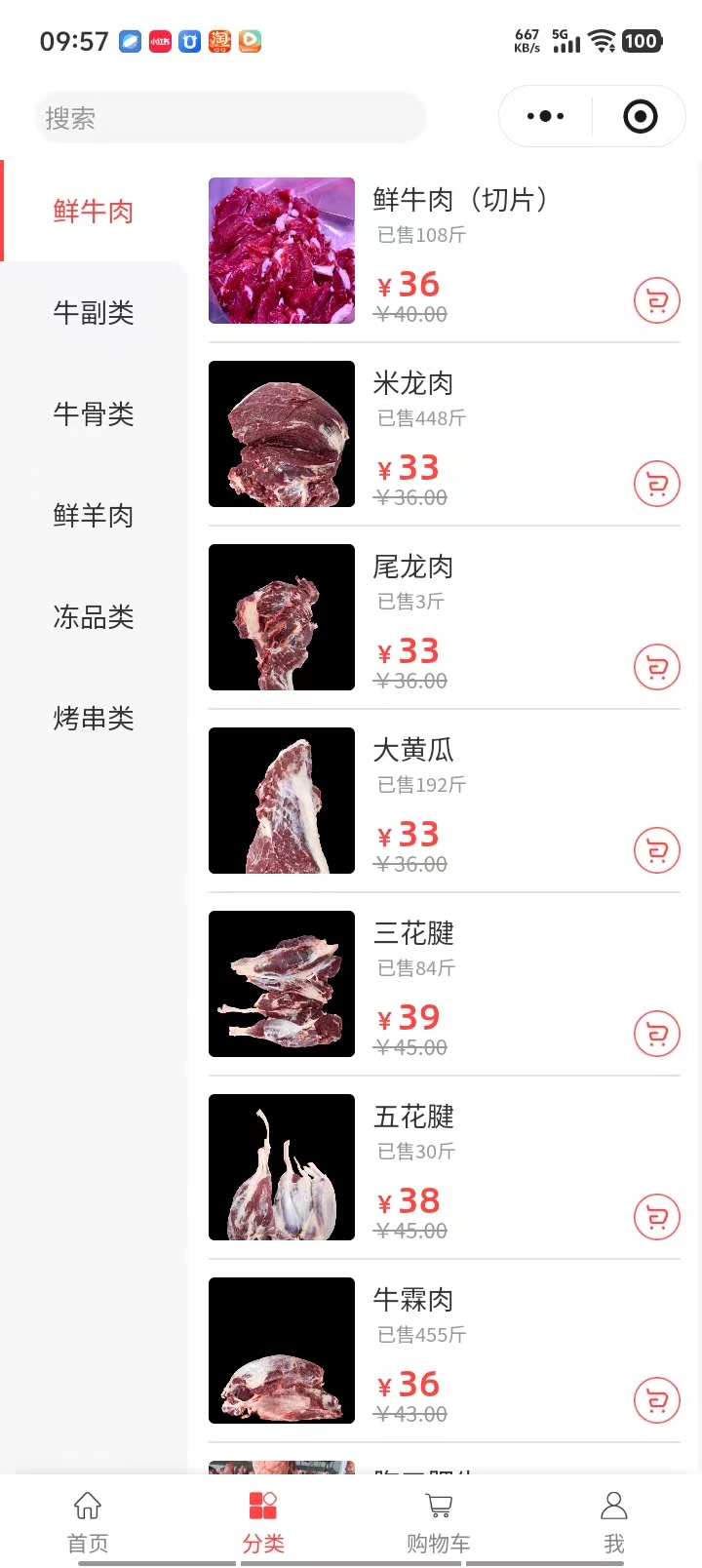Add 米龙肉 to the cart
The height and width of the screenshot is (1568, 702).
coord(656,484)
